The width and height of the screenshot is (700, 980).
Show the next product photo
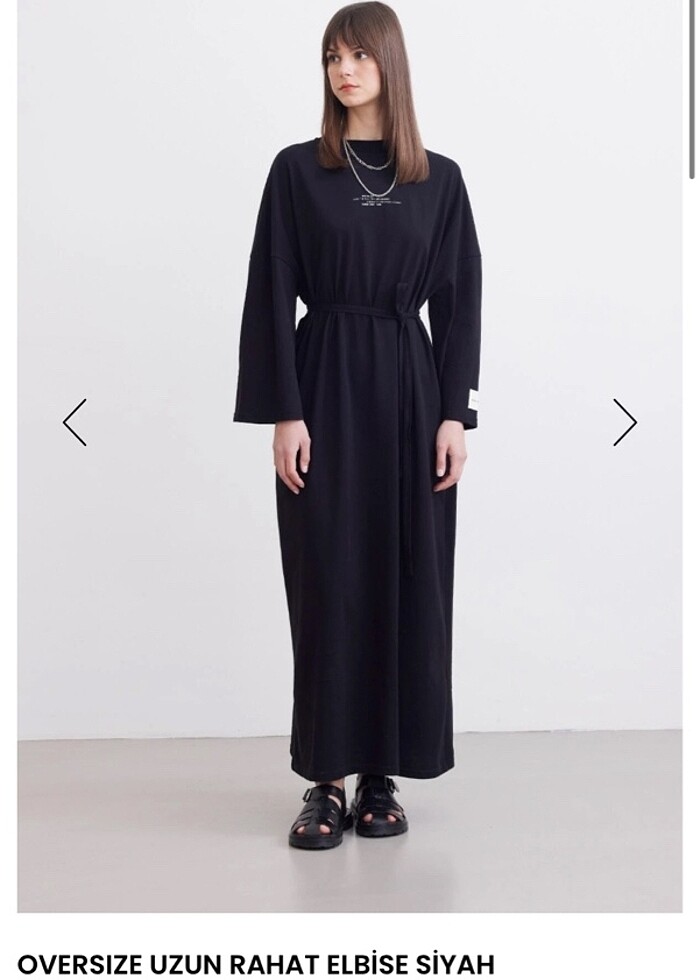point(625,422)
